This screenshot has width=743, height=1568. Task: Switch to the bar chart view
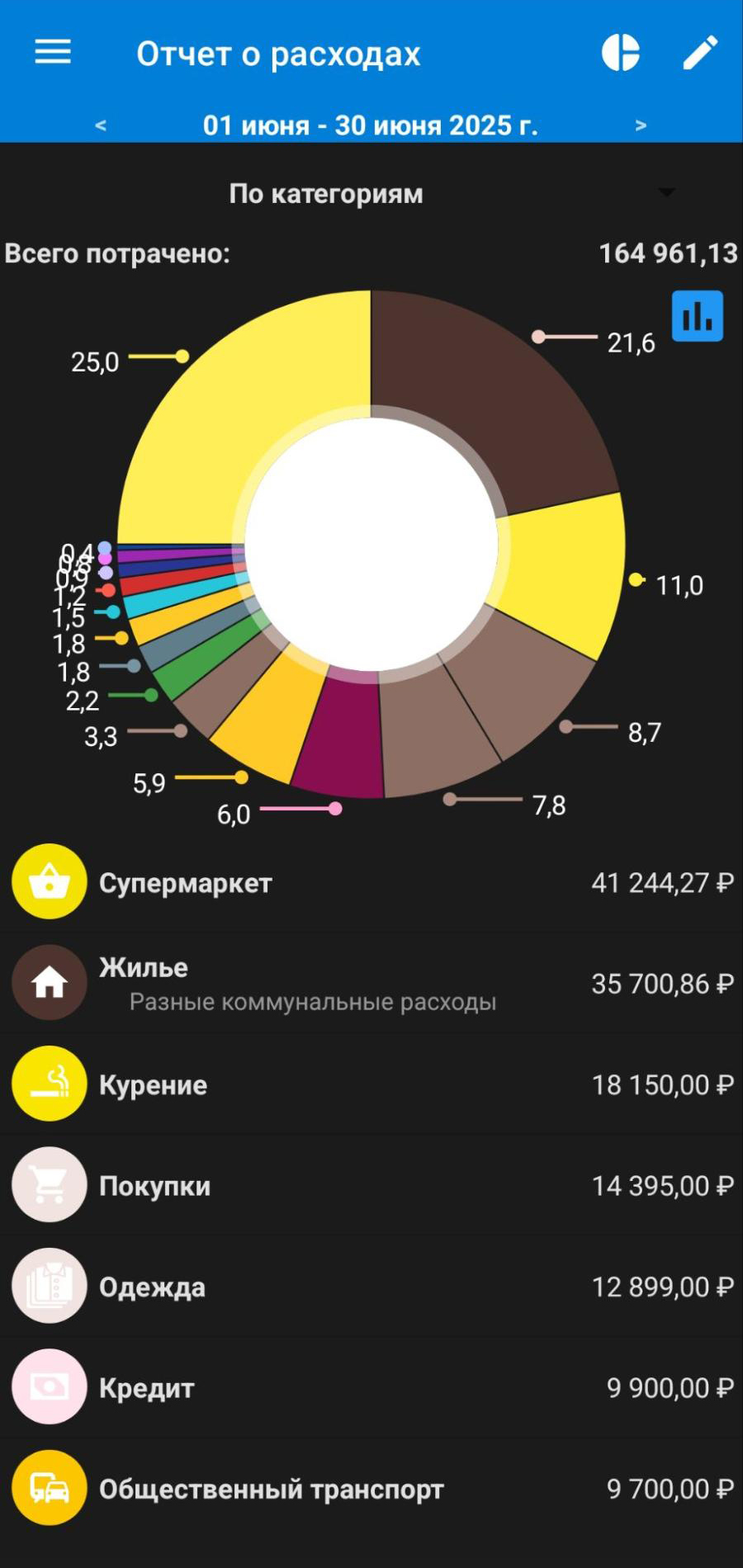697,316
